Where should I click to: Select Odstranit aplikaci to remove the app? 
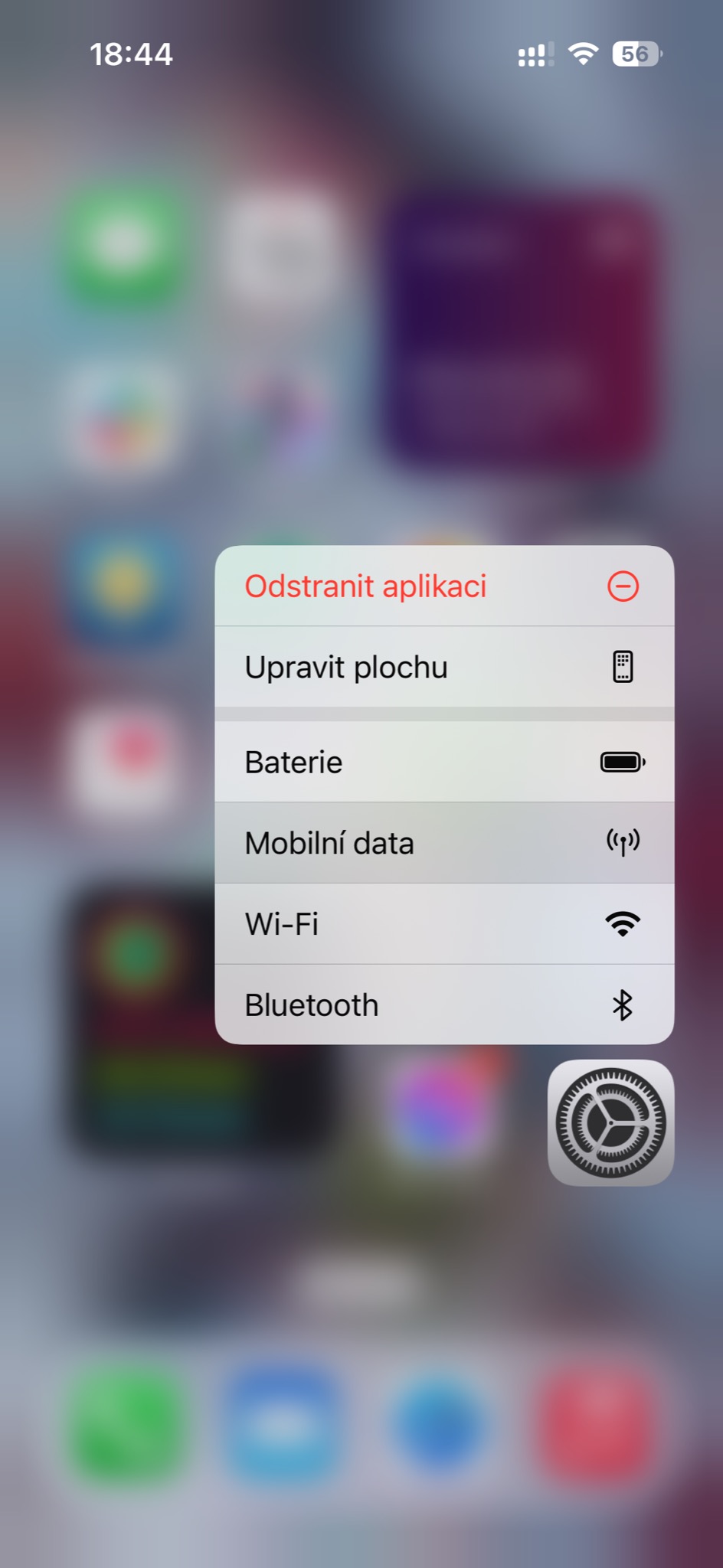coord(444,586)
